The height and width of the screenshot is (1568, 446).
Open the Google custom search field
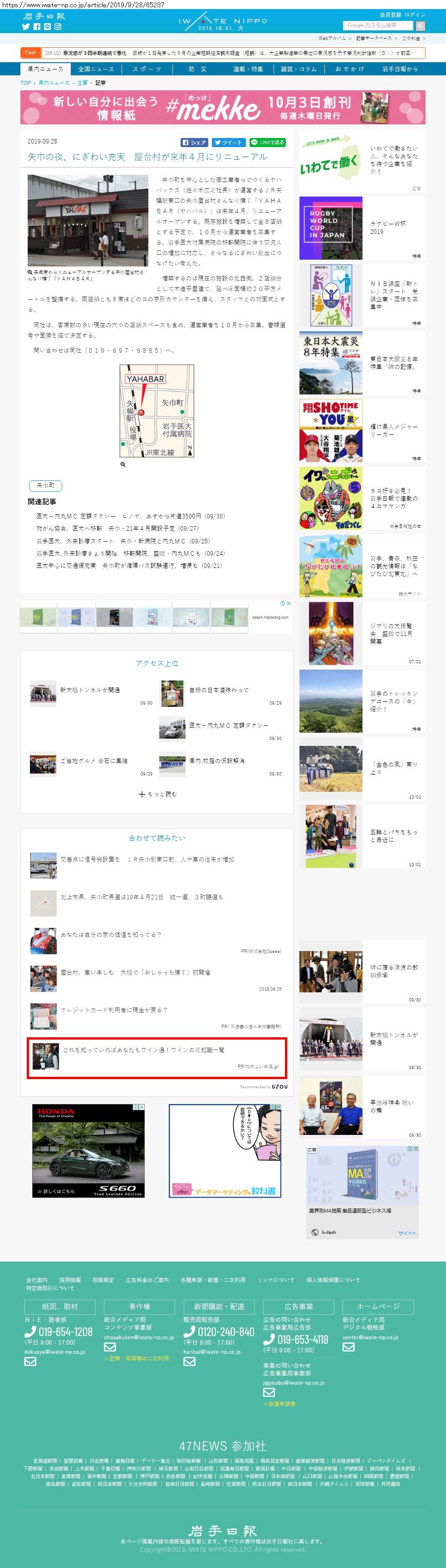coord(377,25)
